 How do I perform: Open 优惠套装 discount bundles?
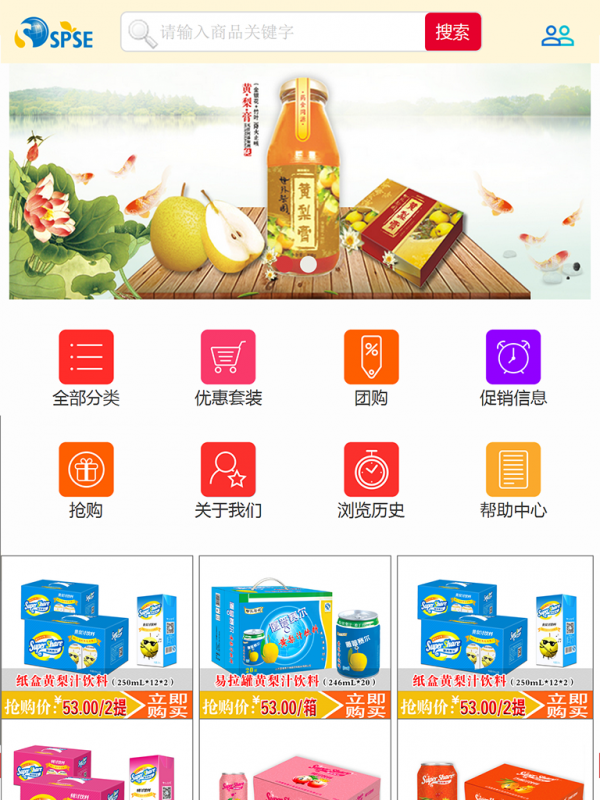tap(228, 368)
